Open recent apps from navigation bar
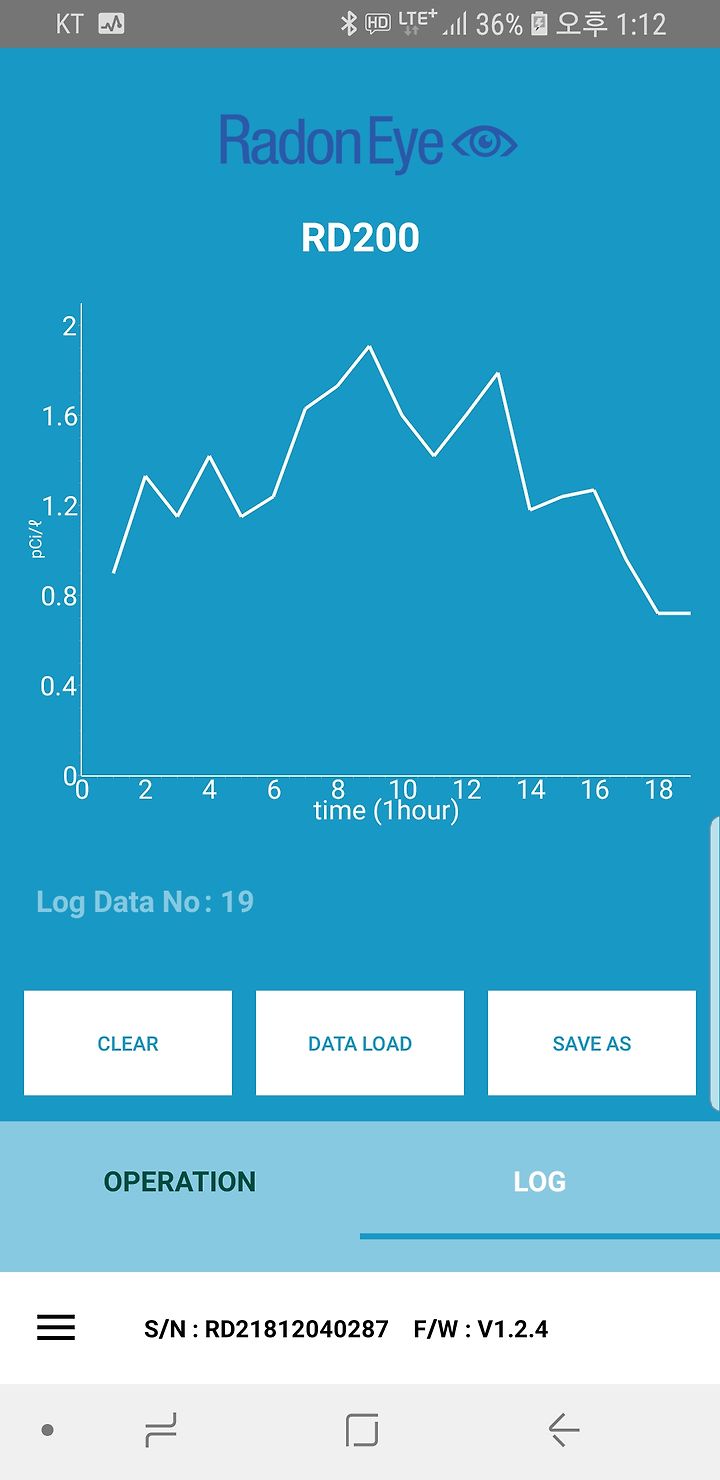 (161, 1431)
